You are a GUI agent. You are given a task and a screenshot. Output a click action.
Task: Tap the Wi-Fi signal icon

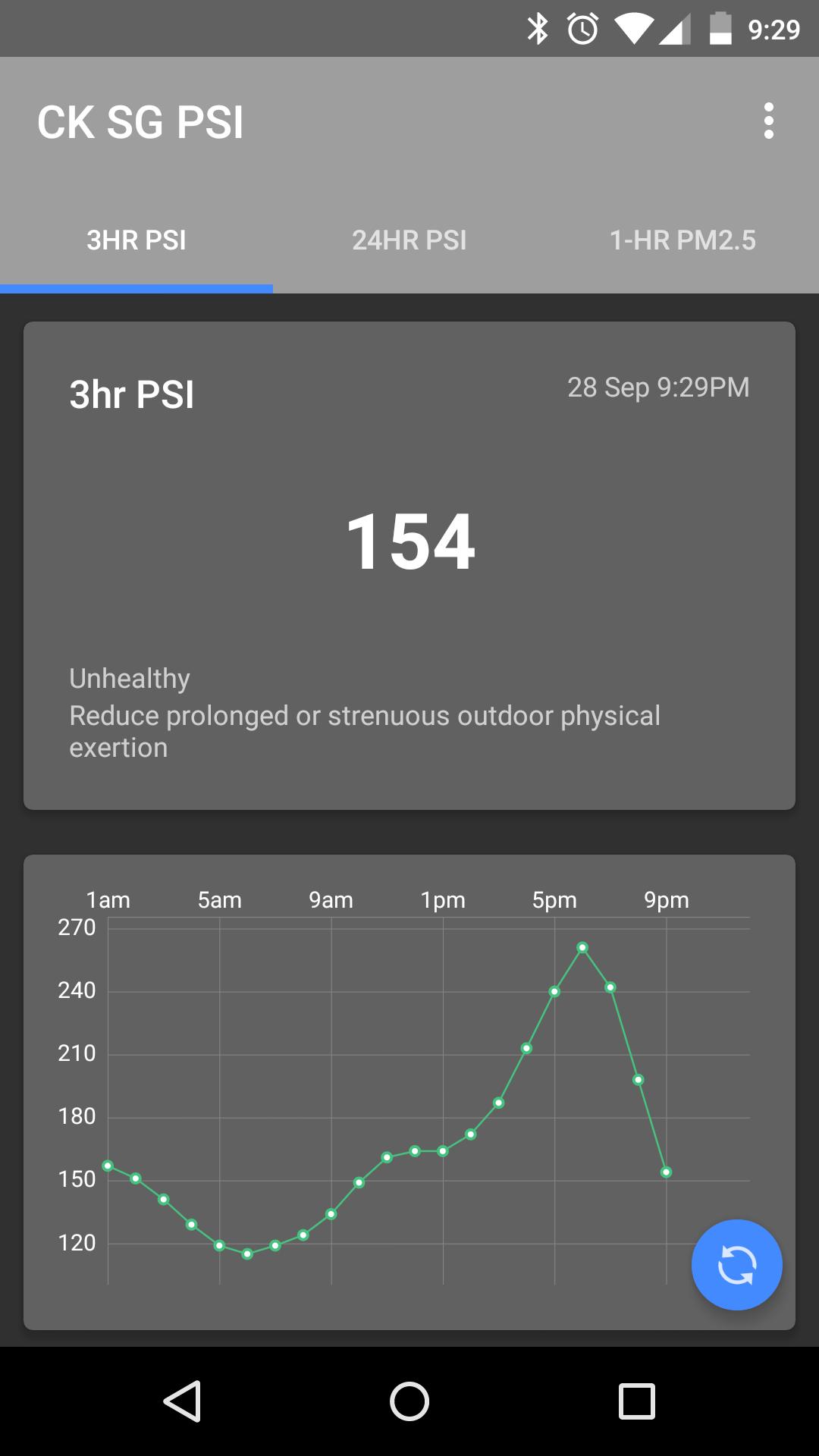[x=634, y=28]
